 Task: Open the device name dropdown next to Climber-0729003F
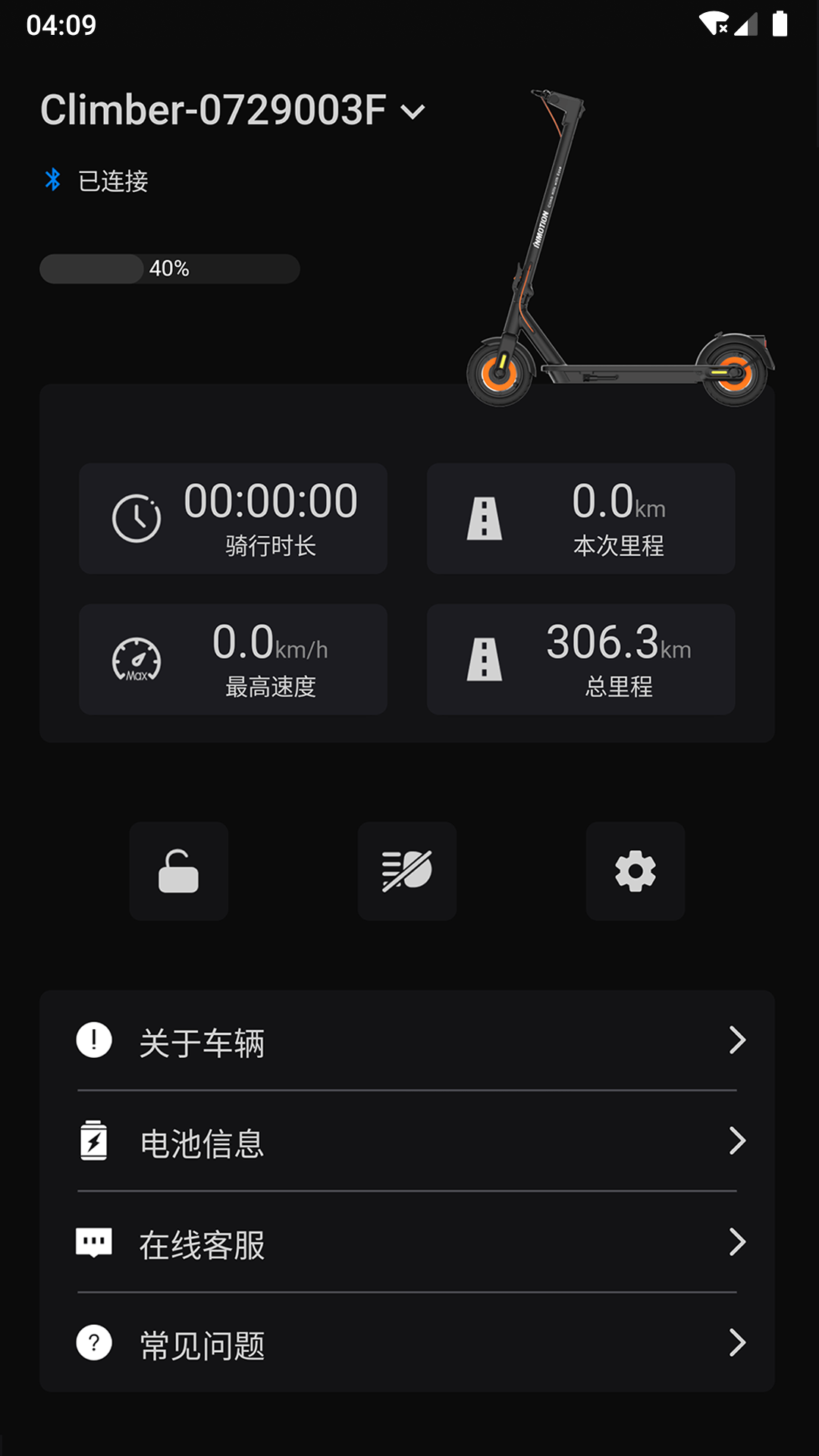pyautogui.click(x=413, y=111)
